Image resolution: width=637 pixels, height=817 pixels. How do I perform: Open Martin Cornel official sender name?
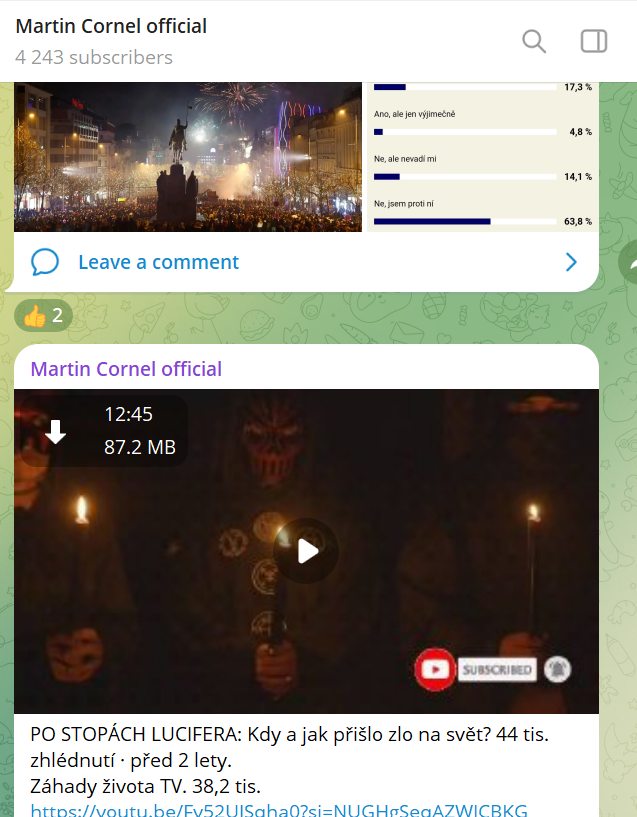(126, 369)
